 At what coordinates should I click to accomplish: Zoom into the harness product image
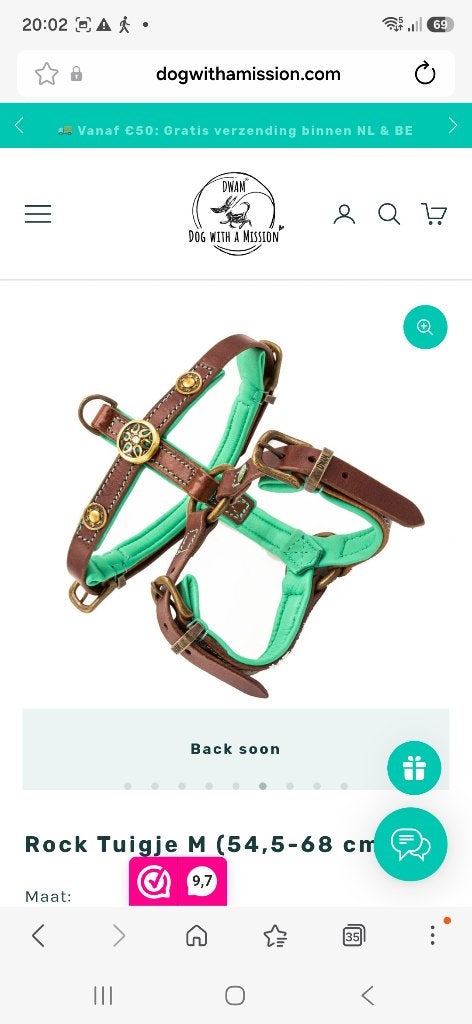425,327
